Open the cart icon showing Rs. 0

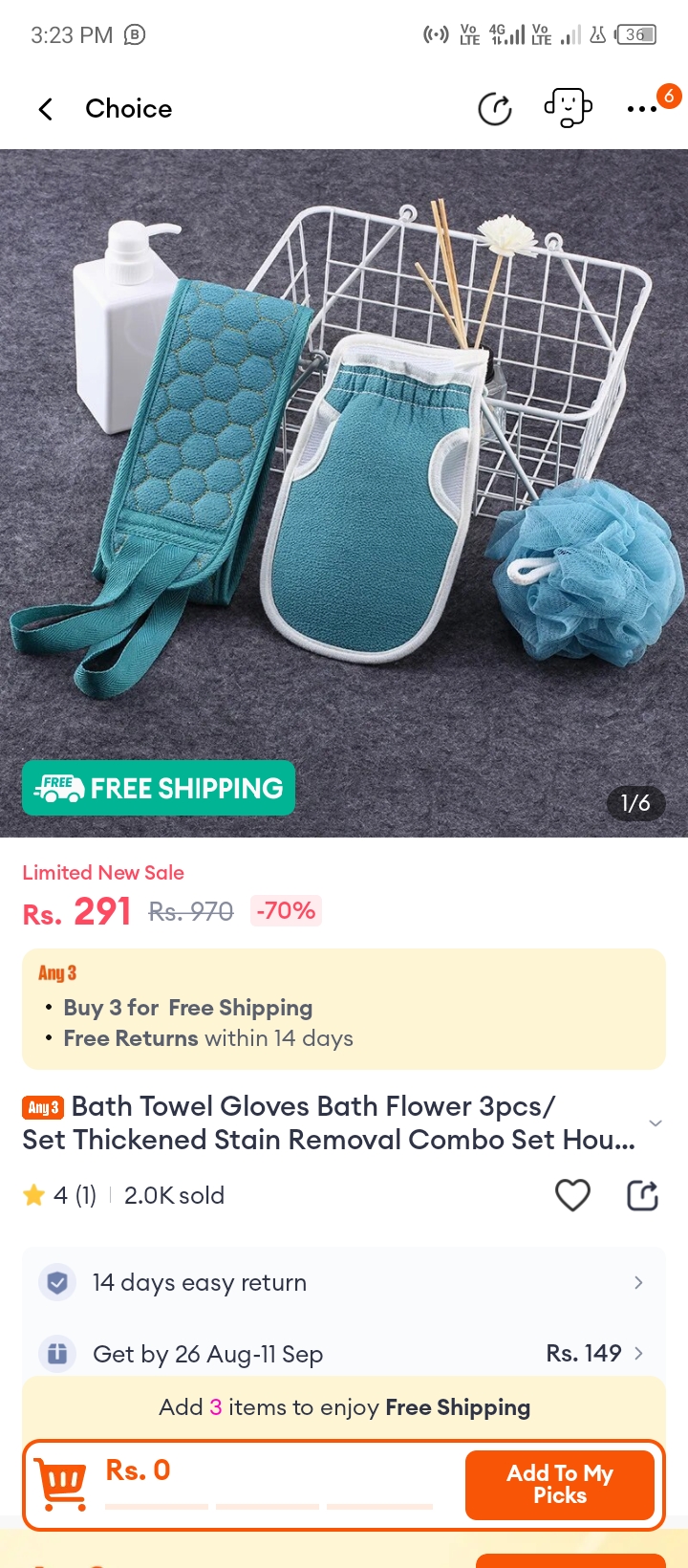point(62,1484)
